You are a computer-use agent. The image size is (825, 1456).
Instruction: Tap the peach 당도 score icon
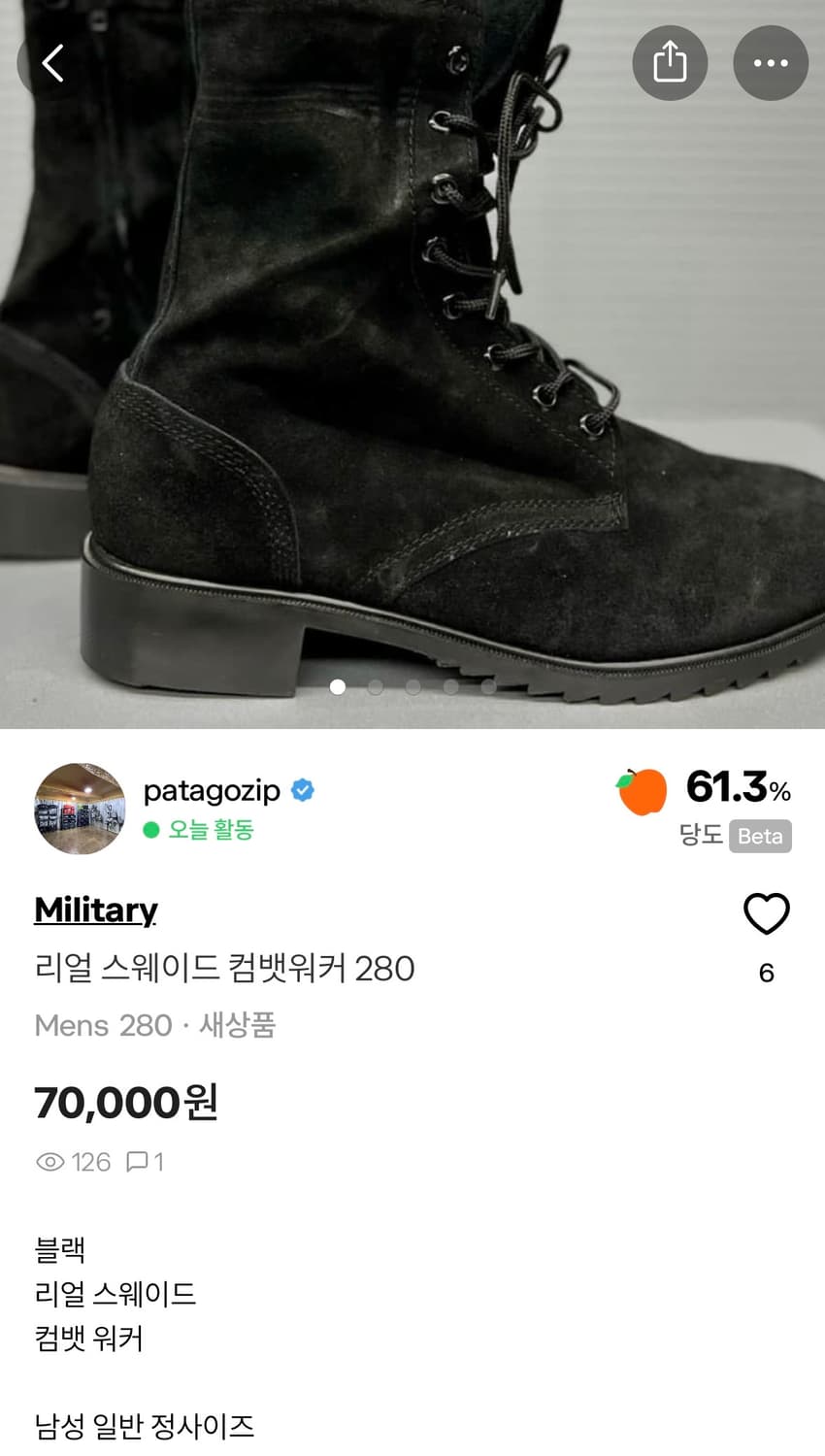641,789
